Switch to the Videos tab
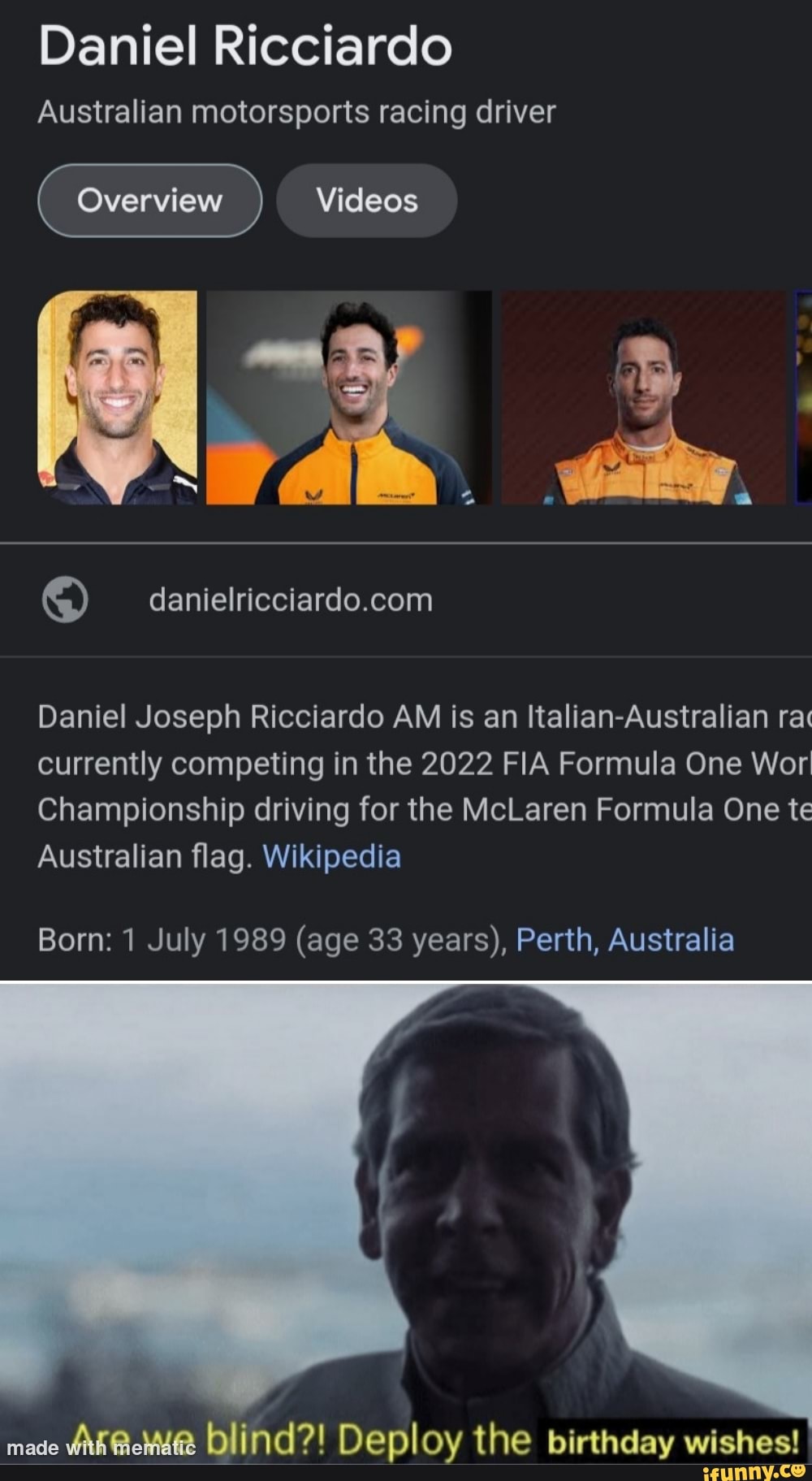Image resolution: width=812 pixels, height=1481 pixels. tap(366, 200)
